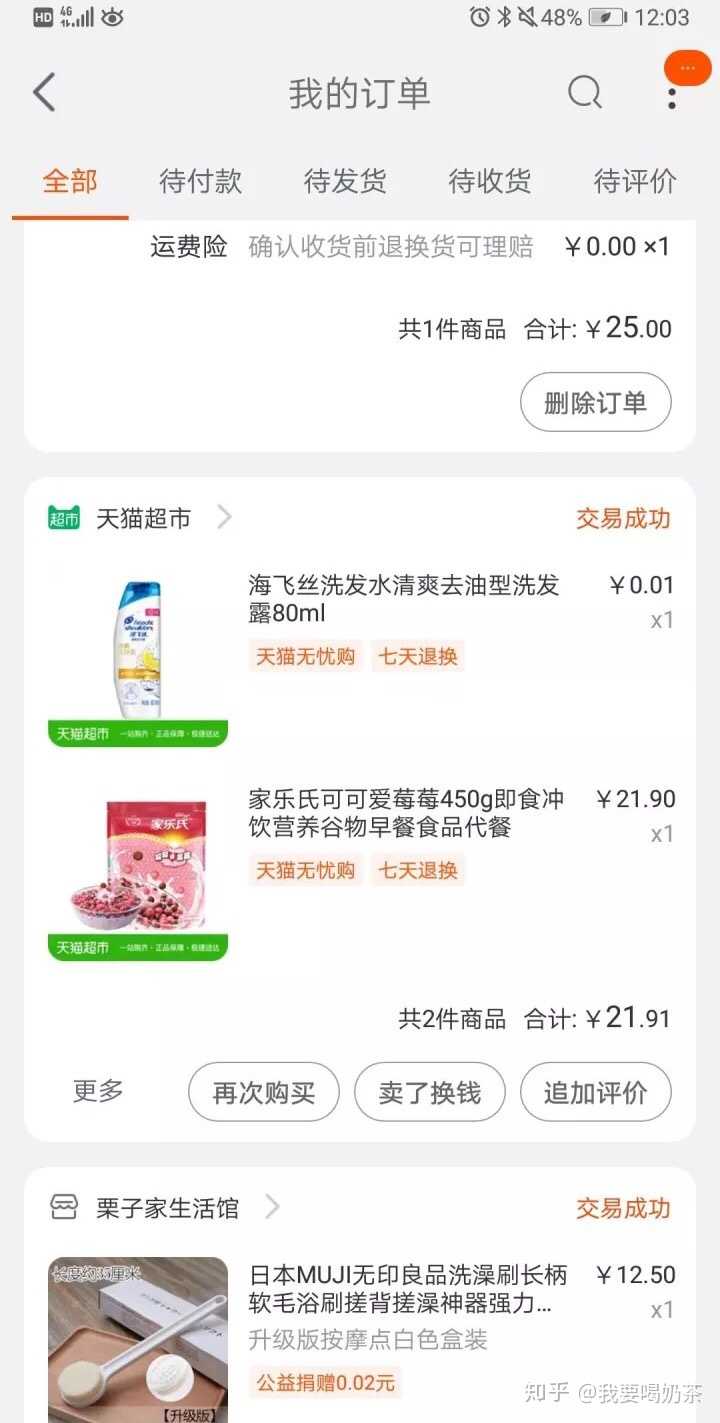Choose 卖了换钱 for the 天猫超市 order

[x=430, y=1093]
